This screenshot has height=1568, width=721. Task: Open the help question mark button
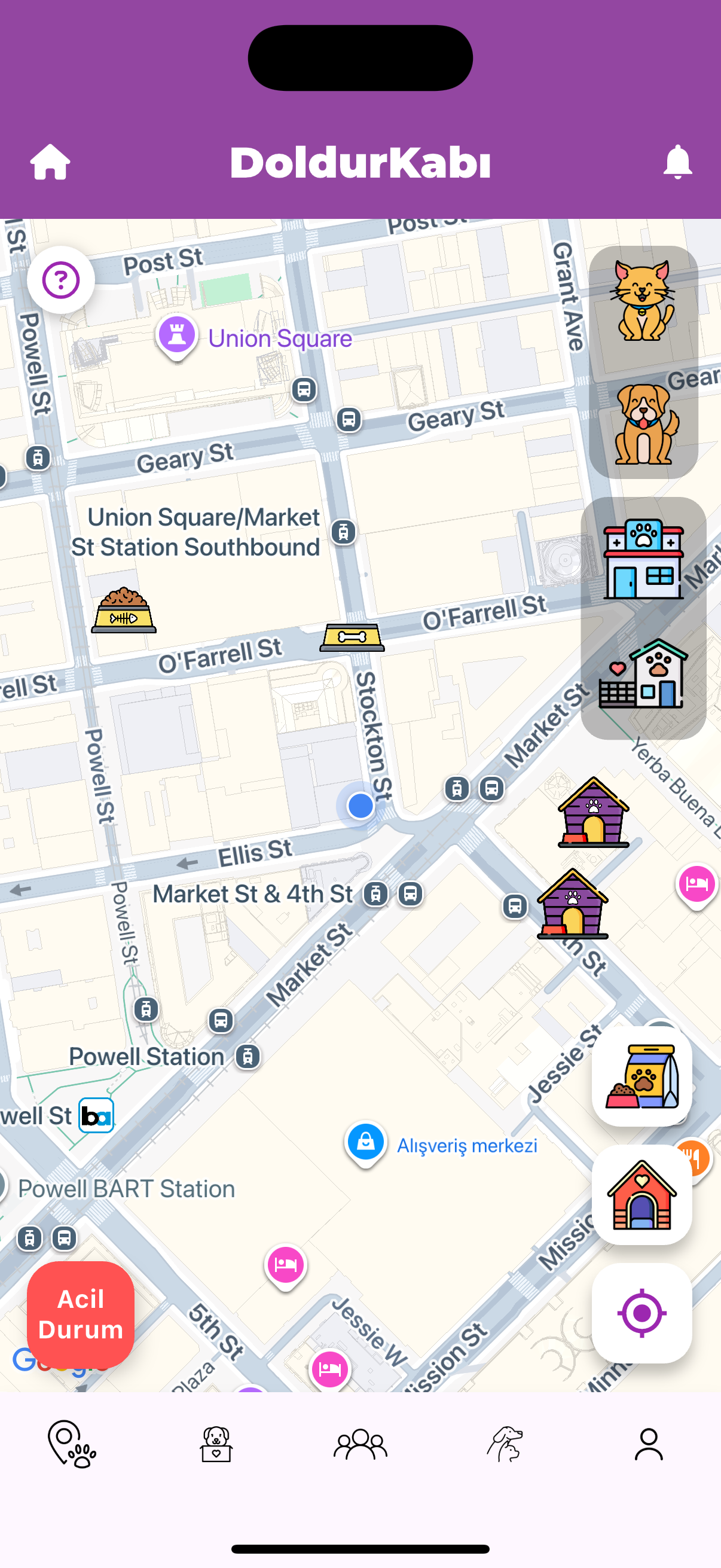tap(61, 280)
